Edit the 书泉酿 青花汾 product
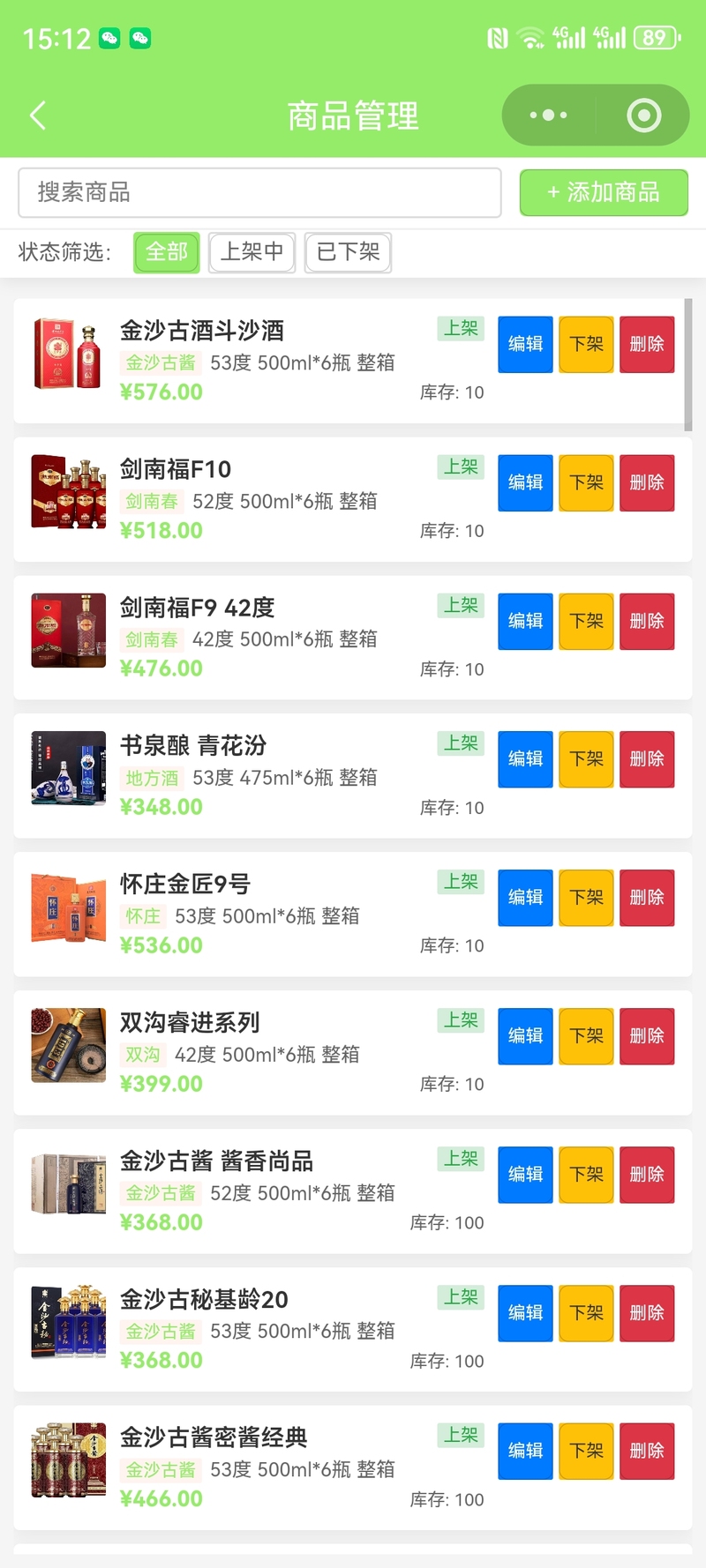 [x=525, y=758]
